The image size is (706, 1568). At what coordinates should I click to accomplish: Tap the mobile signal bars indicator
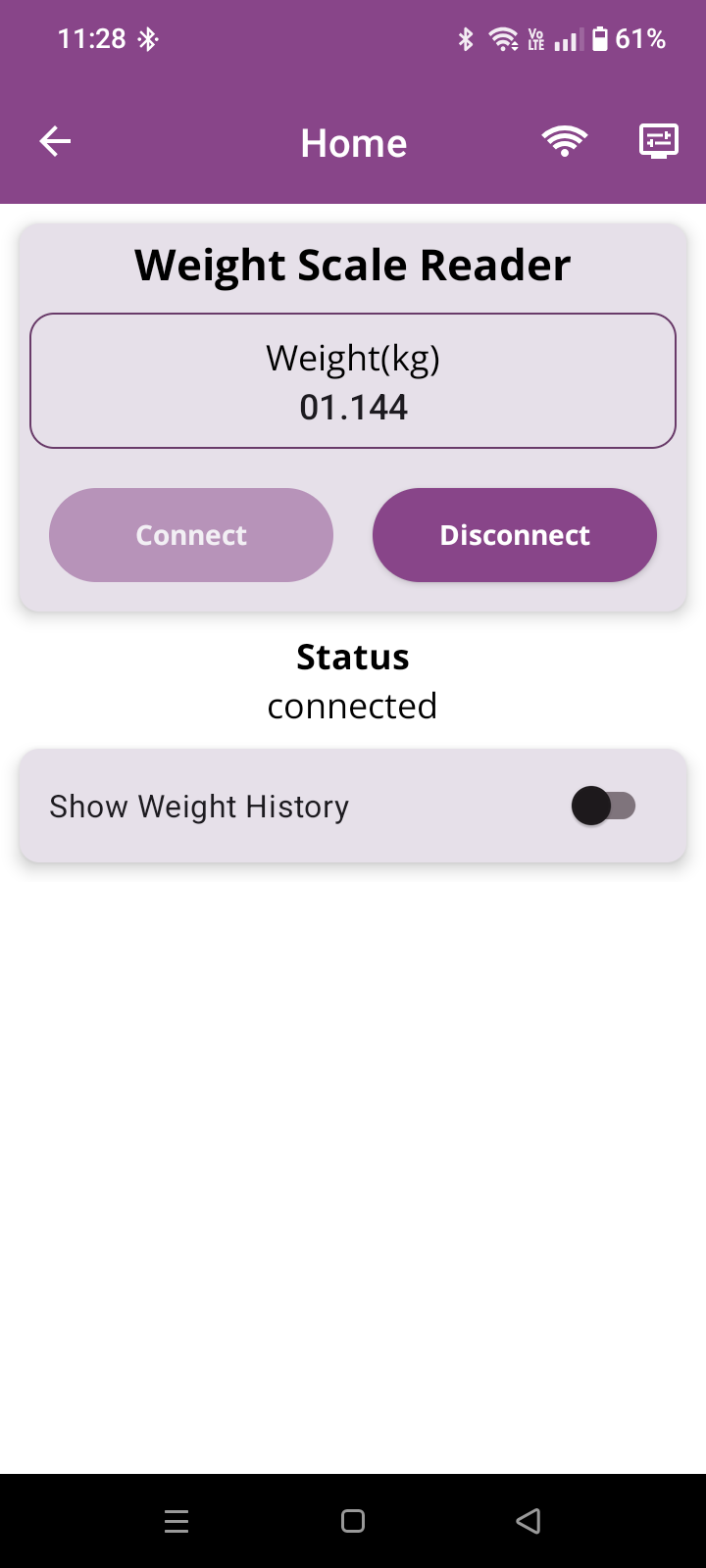pyautogui.click(x=567, y=38)
